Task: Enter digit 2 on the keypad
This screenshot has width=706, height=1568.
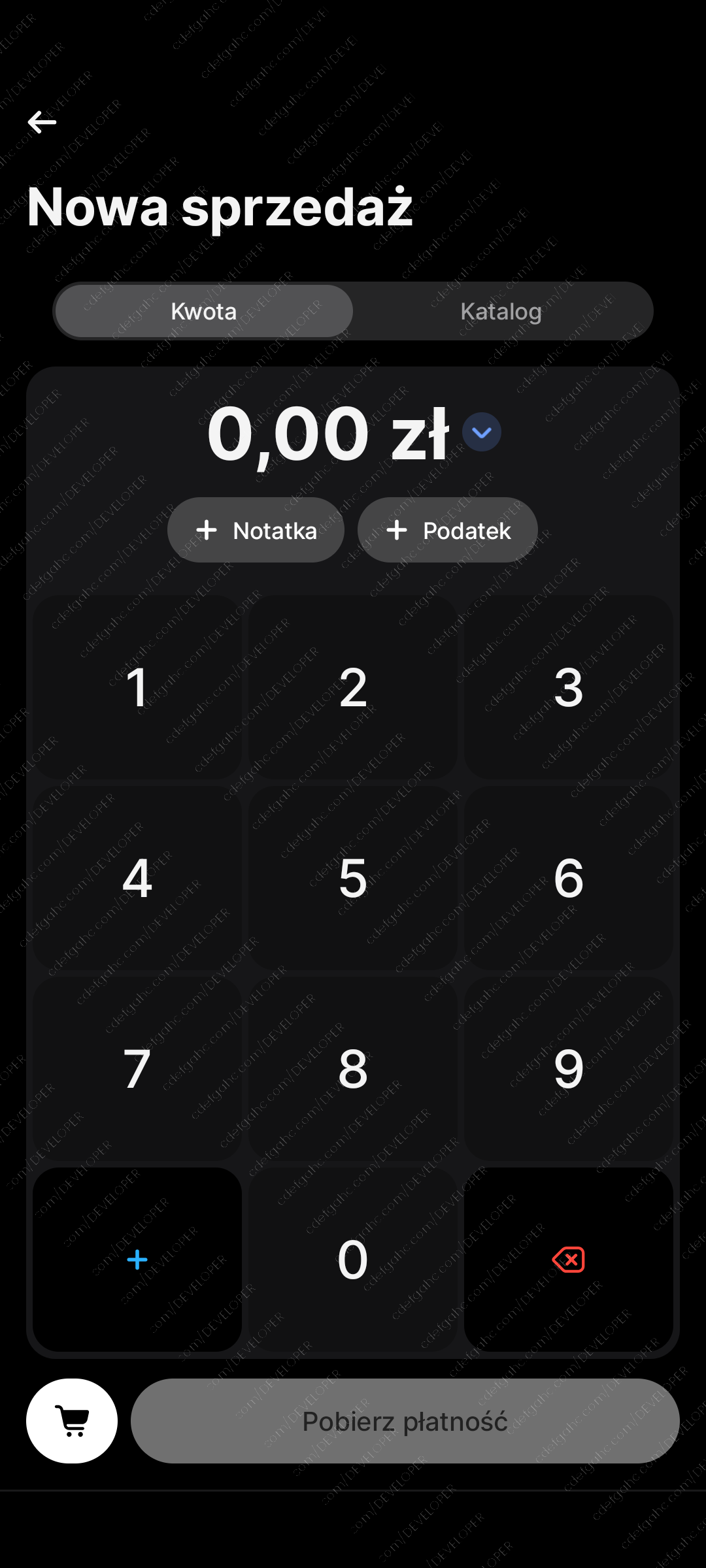Action: click(353, 687)
